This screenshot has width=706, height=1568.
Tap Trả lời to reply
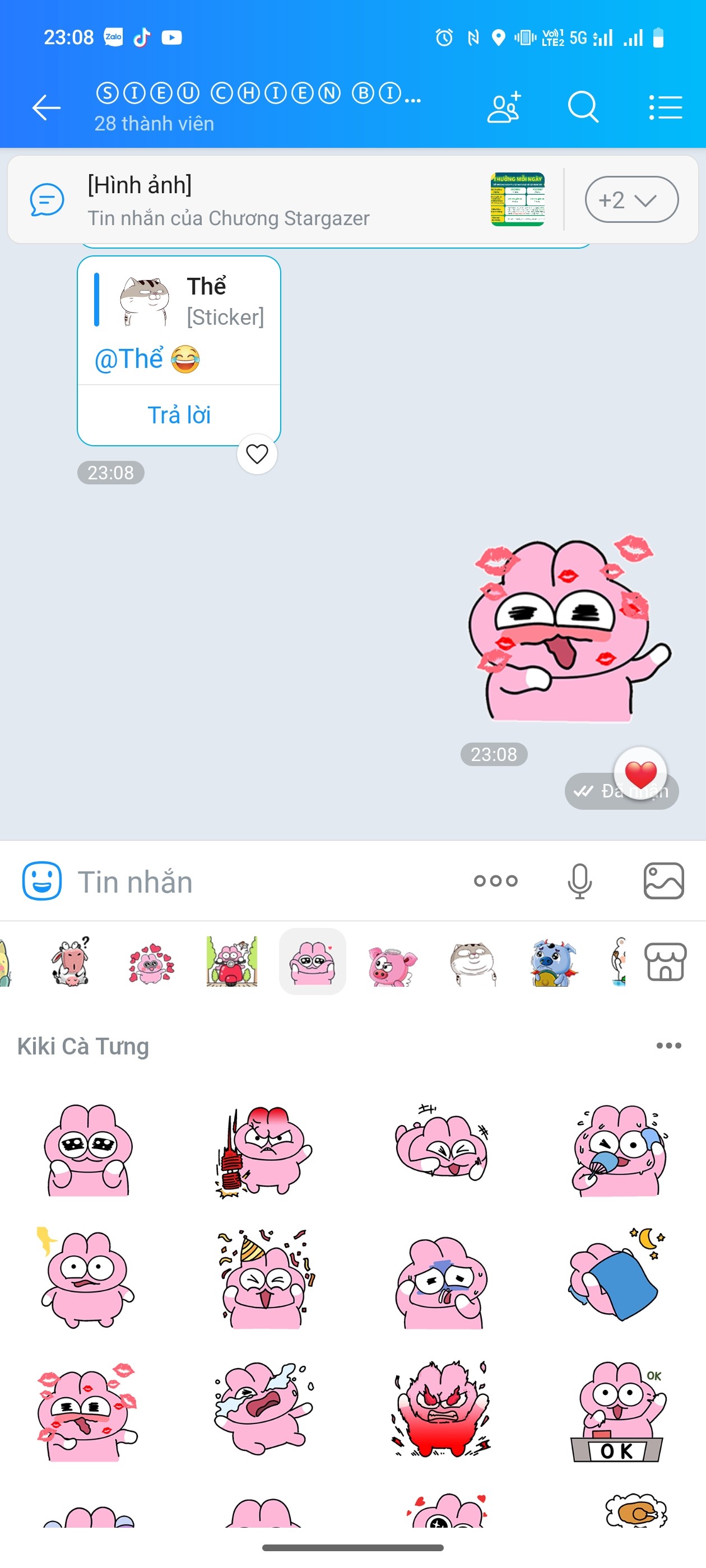coord(179,415)
